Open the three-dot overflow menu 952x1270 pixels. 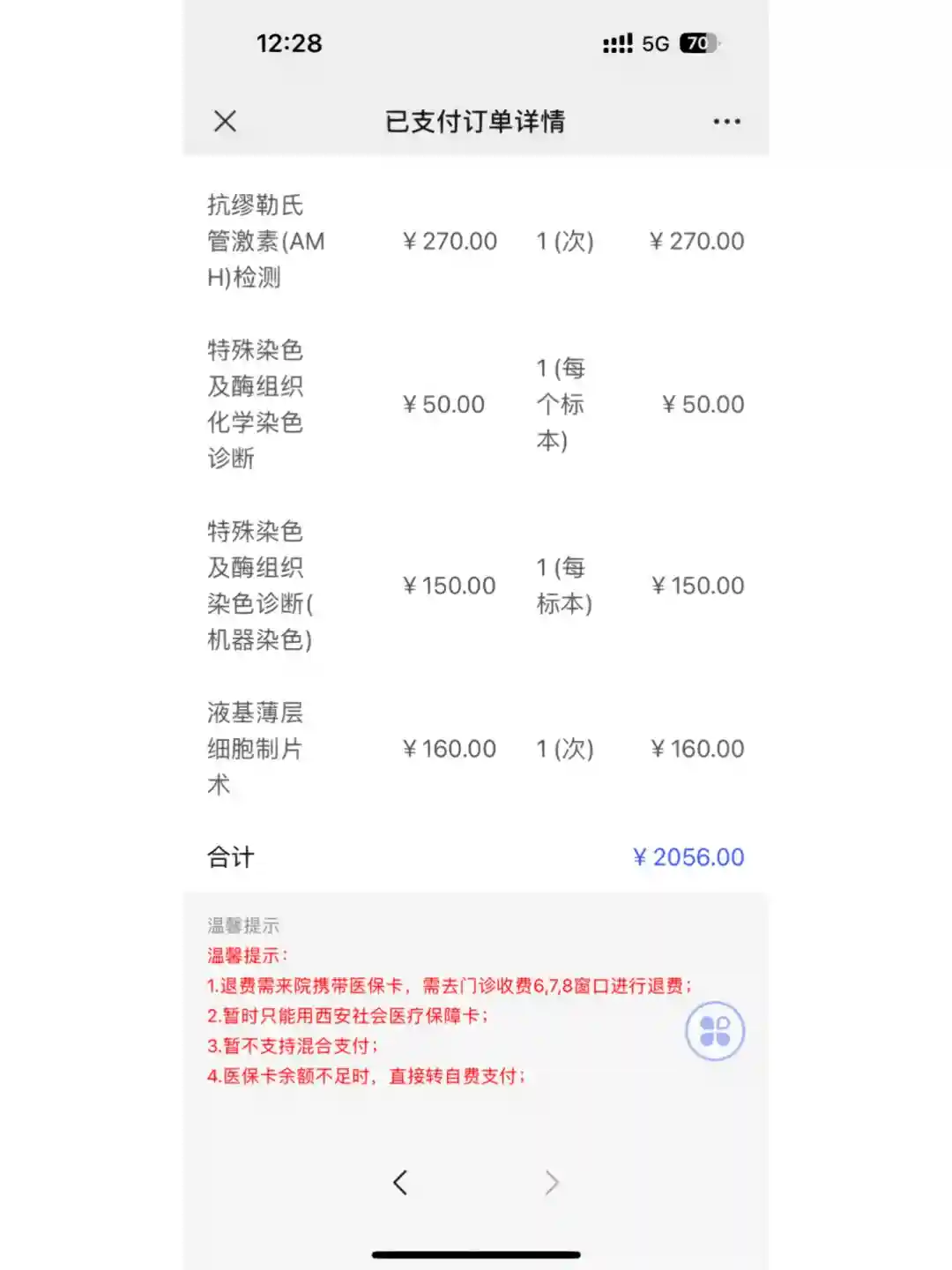[x=726, y=122]
